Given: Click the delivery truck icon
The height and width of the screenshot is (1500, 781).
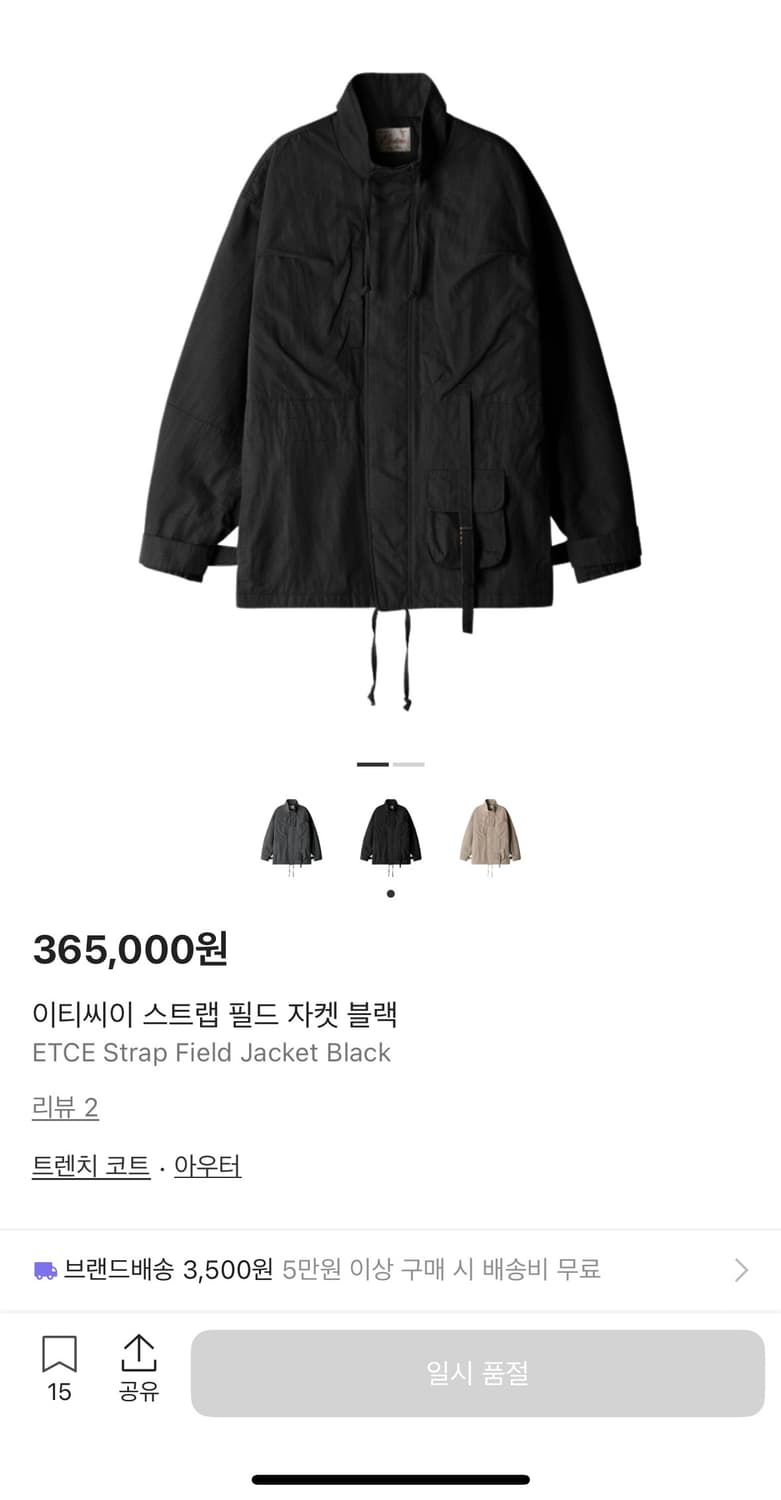Looking at the screenshot, I should [46, 1270].
